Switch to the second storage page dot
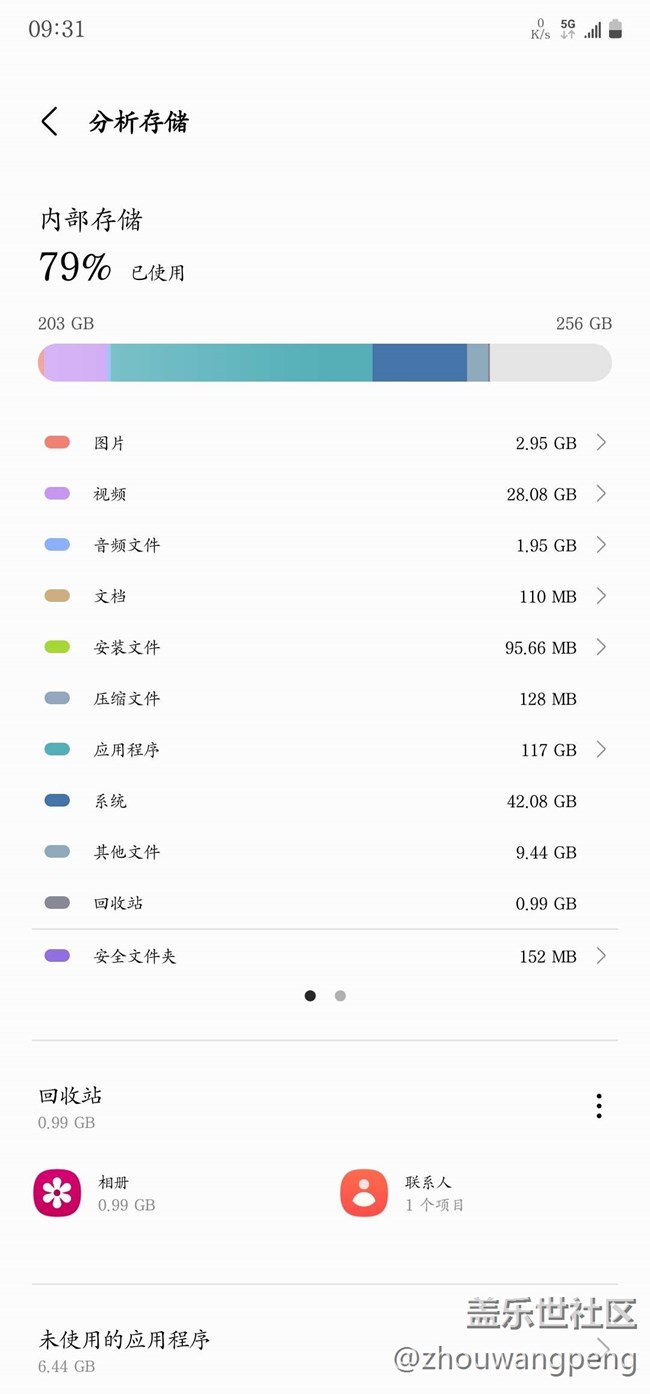Image resolution: width=650 pixels, height=1394 pixels. pos(340,996)
